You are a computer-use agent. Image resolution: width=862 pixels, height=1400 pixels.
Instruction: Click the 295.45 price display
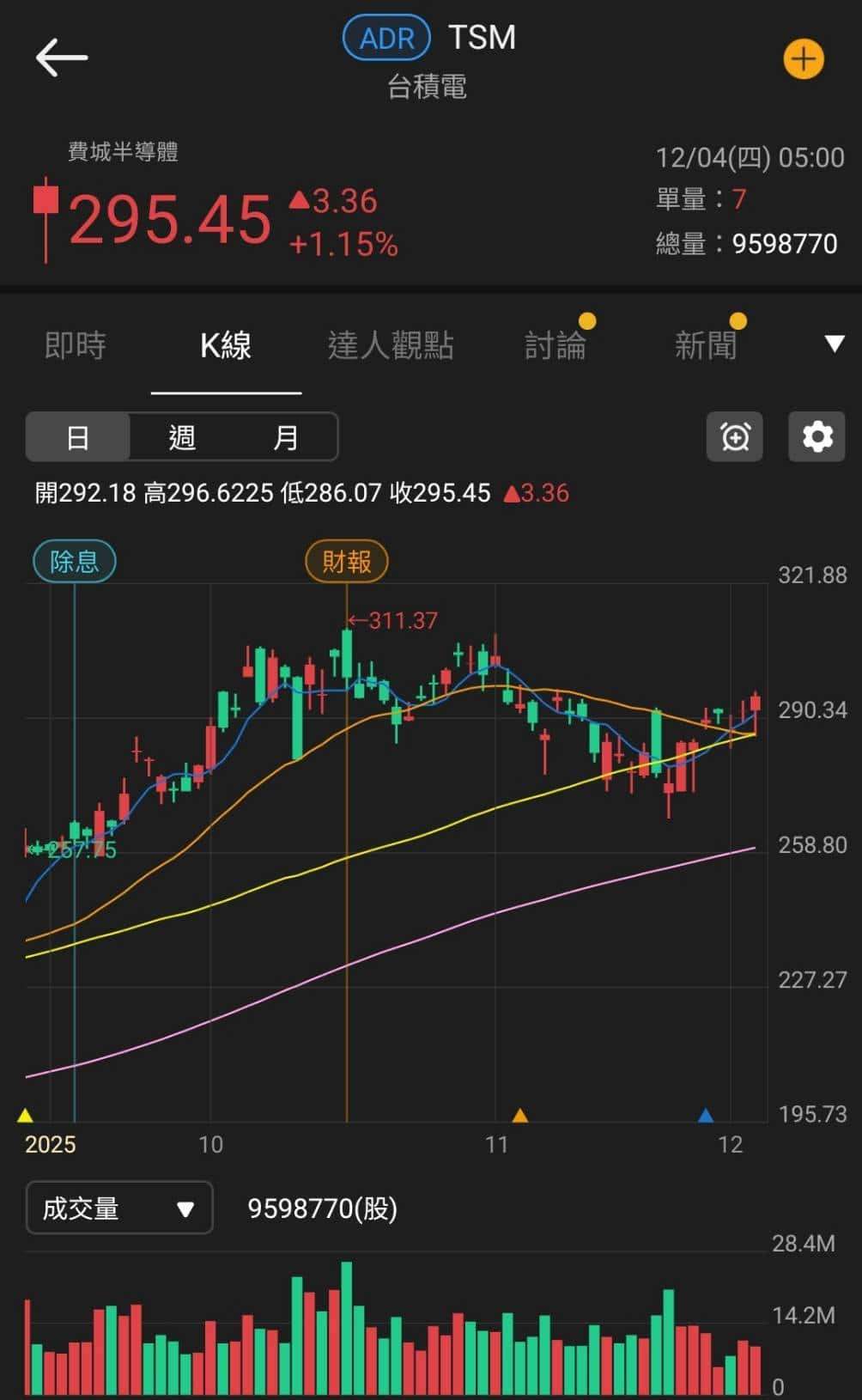169,220
